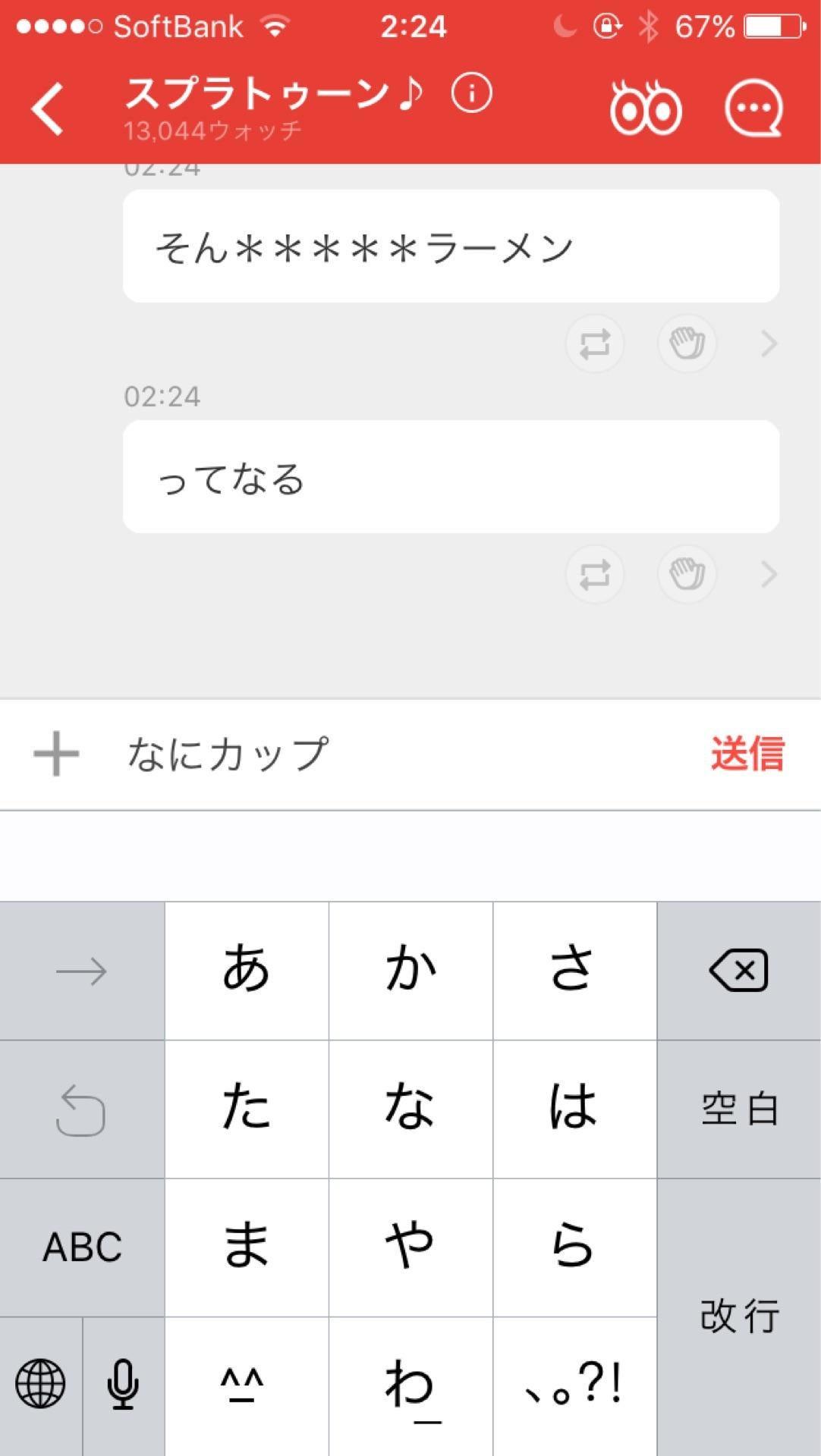Image resolution: width=821 pixels, height=1456 pixels.
Task: Expand options for the ってなる comment via chevron
Action: (x=768, y=575)
